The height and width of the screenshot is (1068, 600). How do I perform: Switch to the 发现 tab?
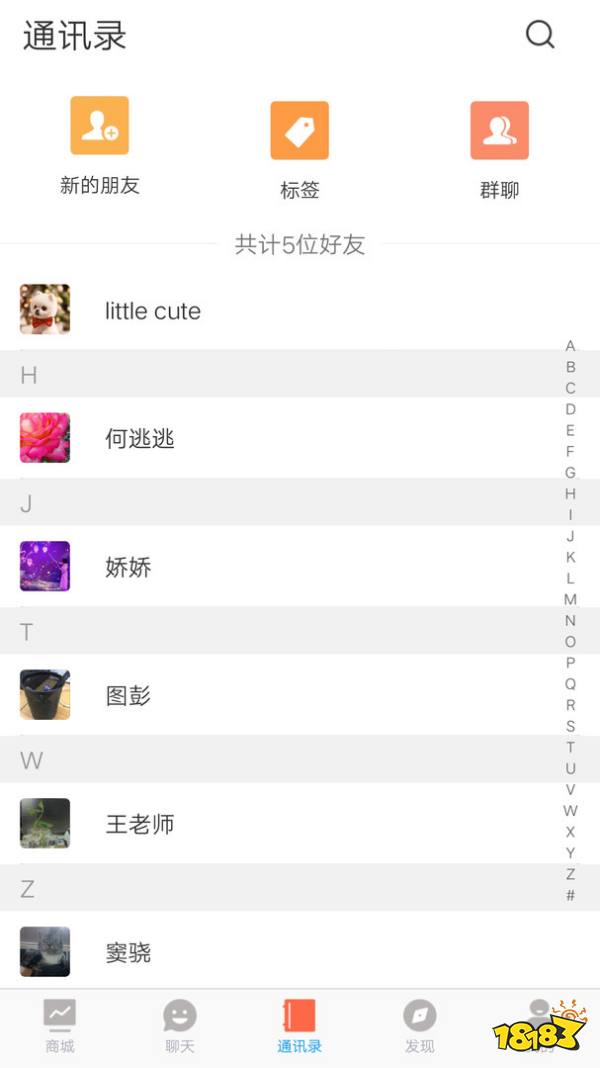click(x=420, y=1026)
